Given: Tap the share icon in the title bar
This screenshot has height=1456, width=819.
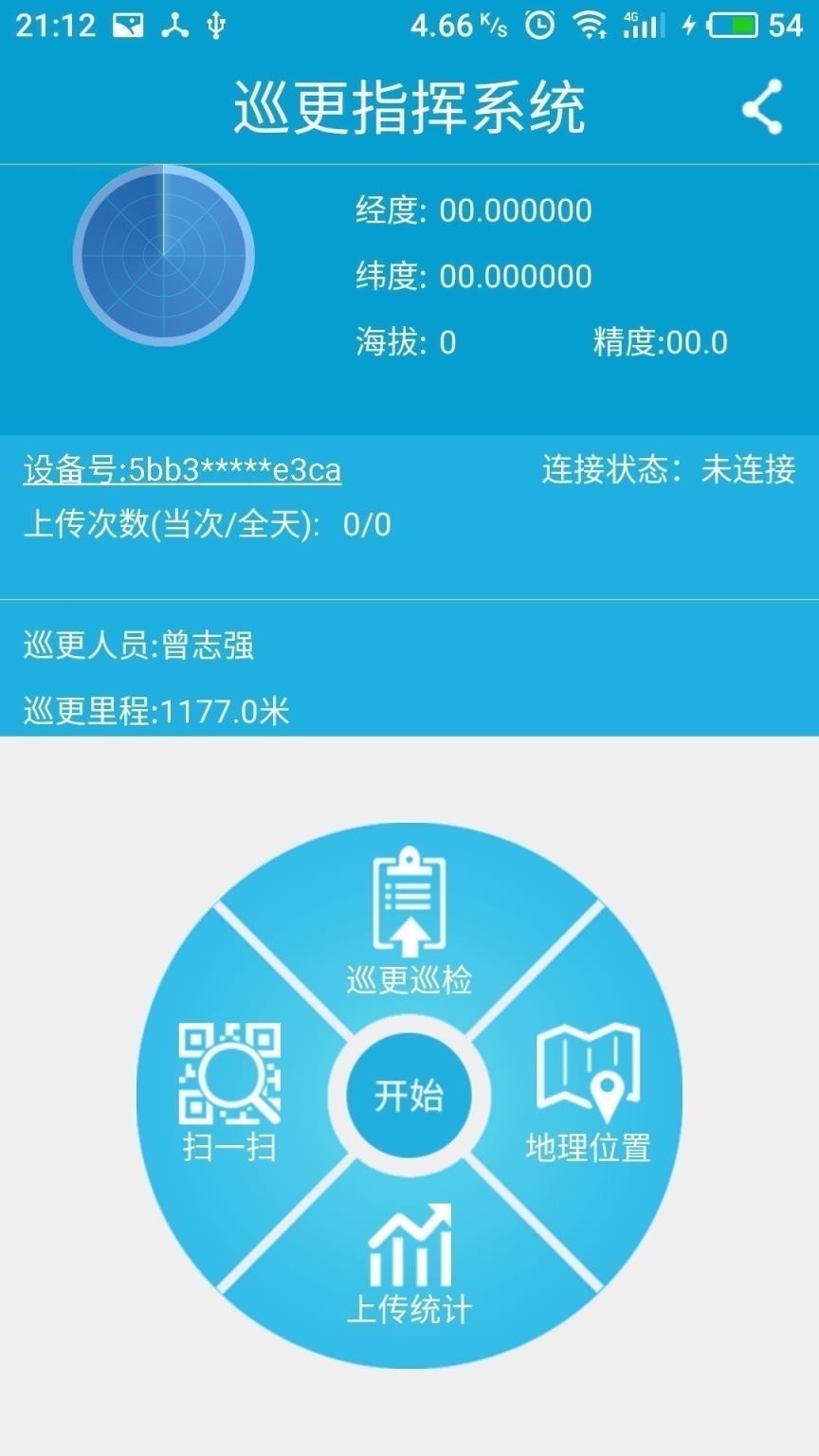Looking at the screenshot, I should (x=758, y=109).
